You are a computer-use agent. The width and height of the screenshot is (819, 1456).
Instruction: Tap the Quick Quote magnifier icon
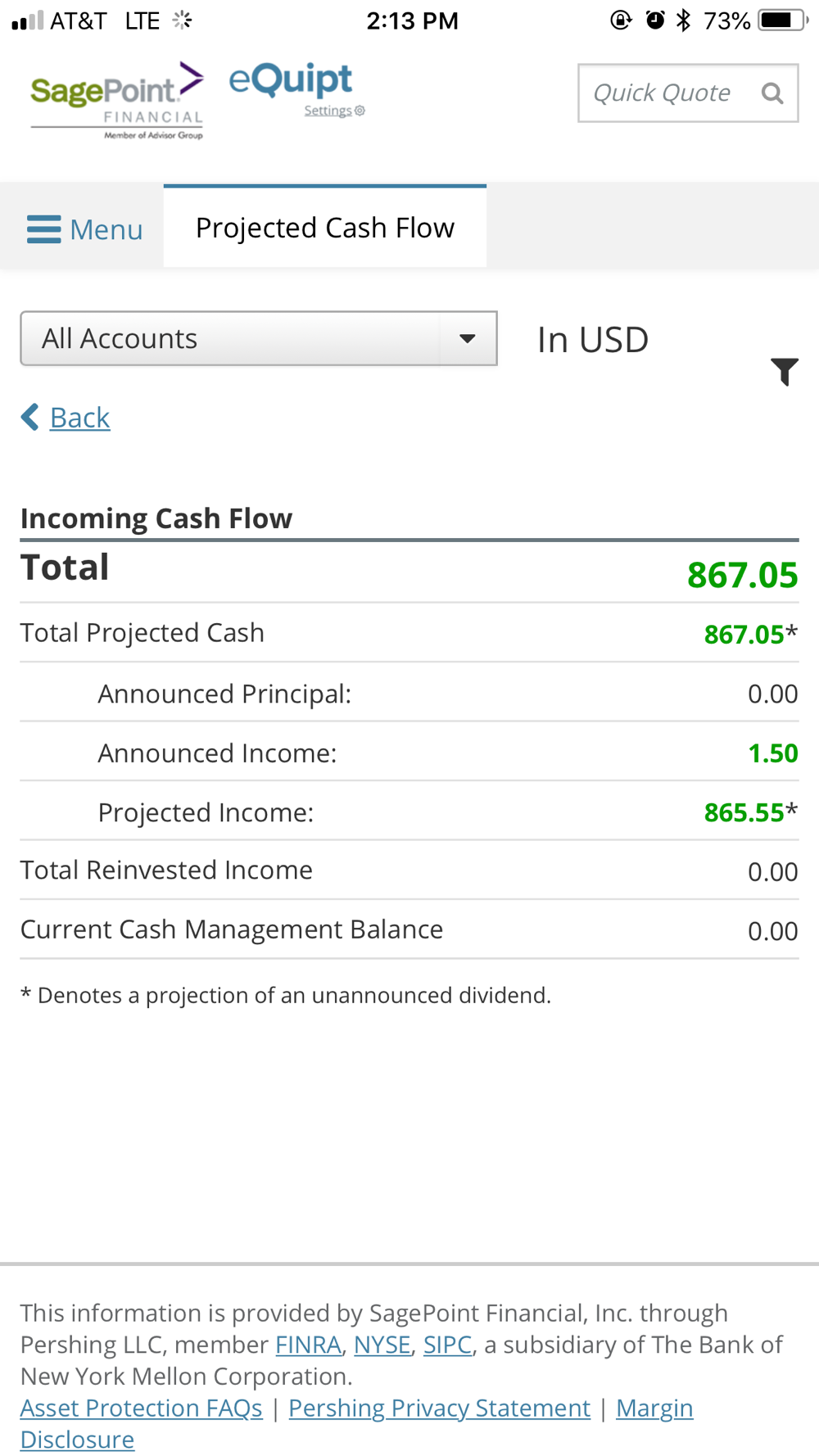pyautogui.click(x=772, y=93)
